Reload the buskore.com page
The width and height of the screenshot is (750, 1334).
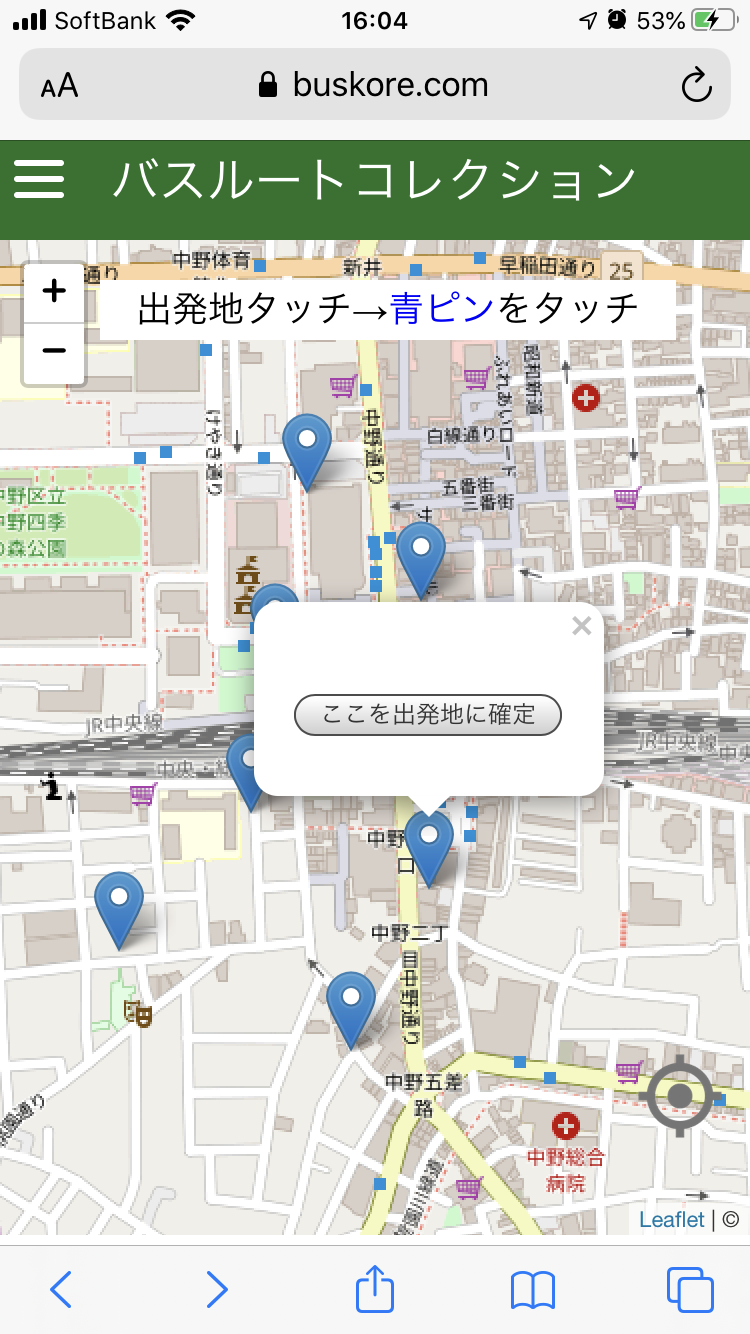696,85
